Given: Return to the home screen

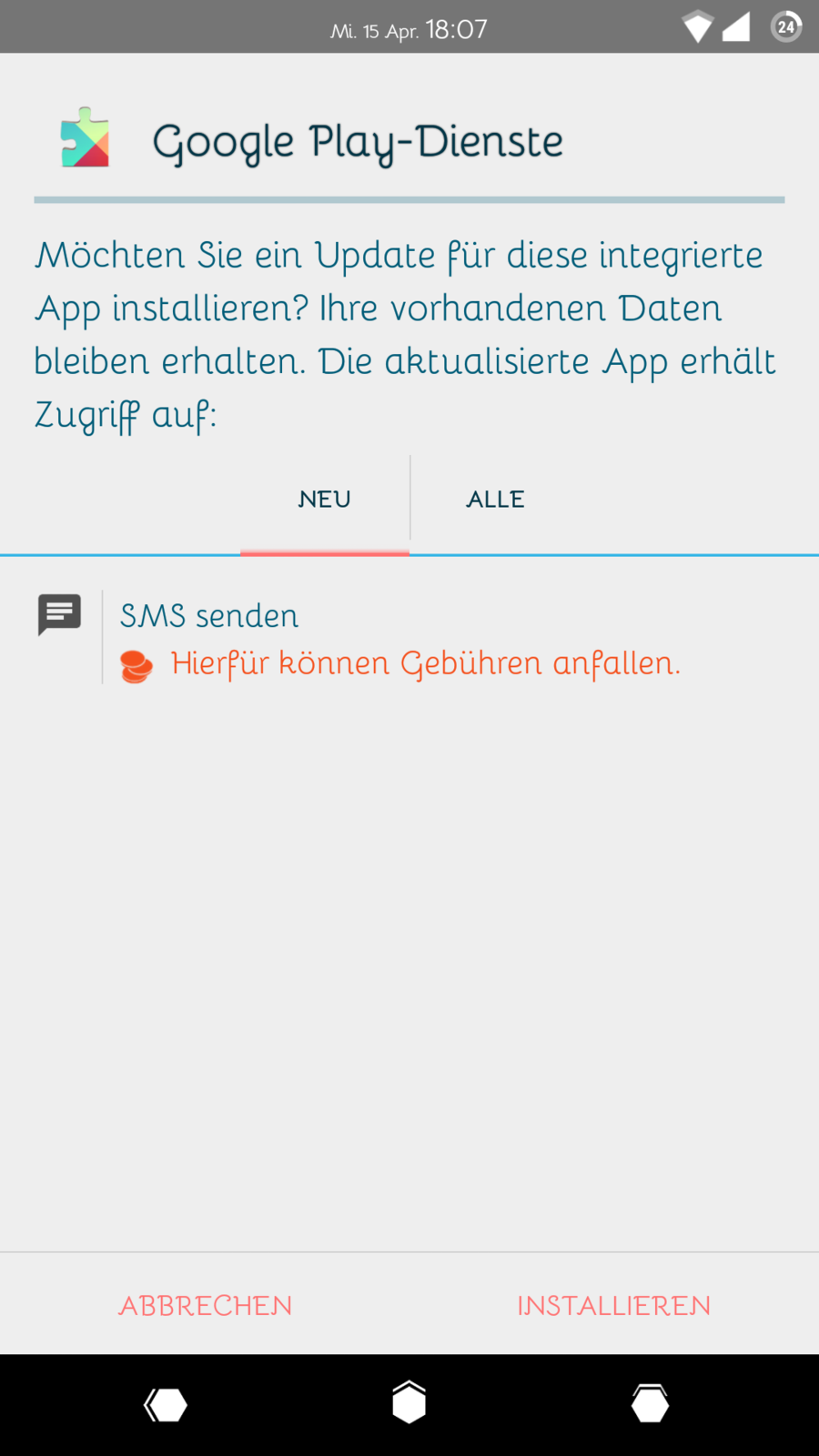Looking at the screenshot, I should click(409, 1402).
